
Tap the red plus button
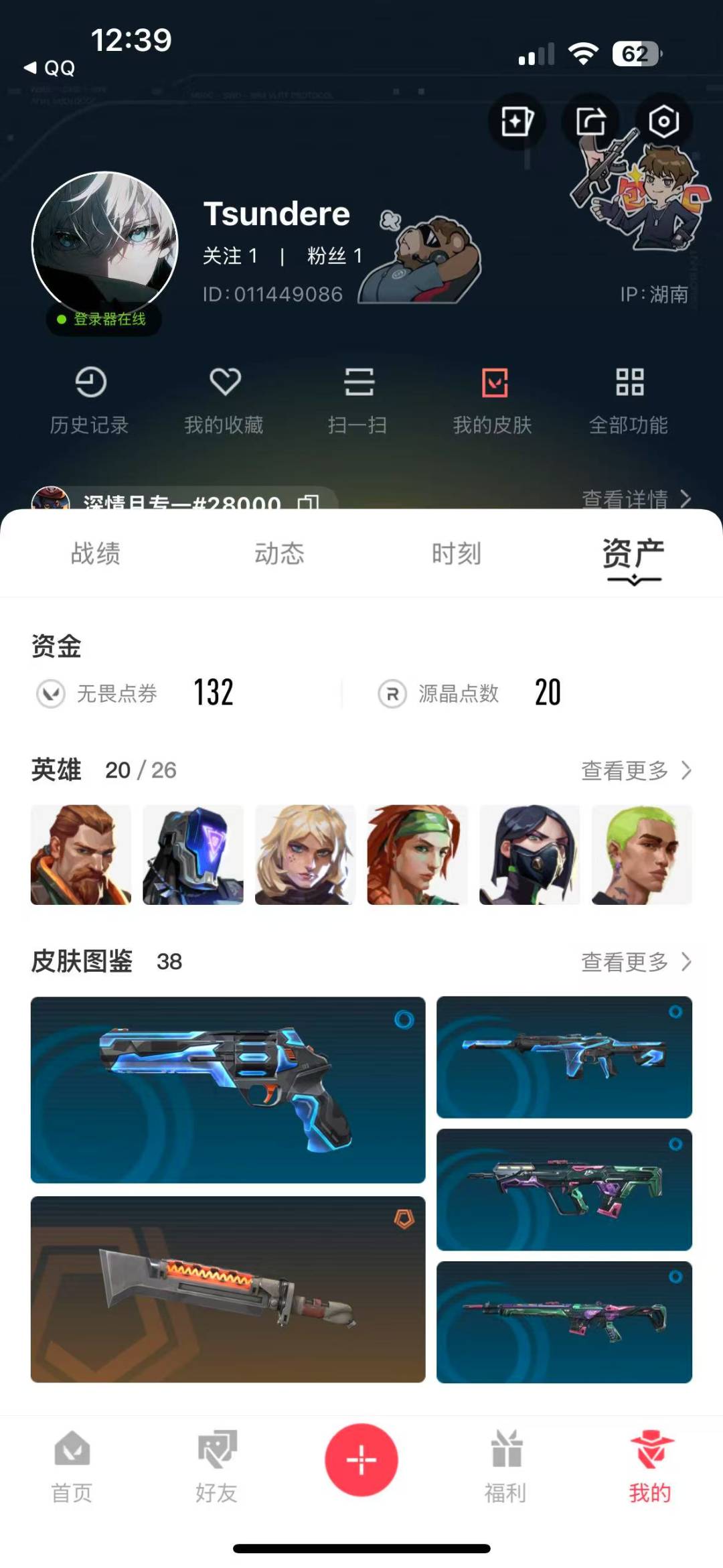coord(361,1460)
